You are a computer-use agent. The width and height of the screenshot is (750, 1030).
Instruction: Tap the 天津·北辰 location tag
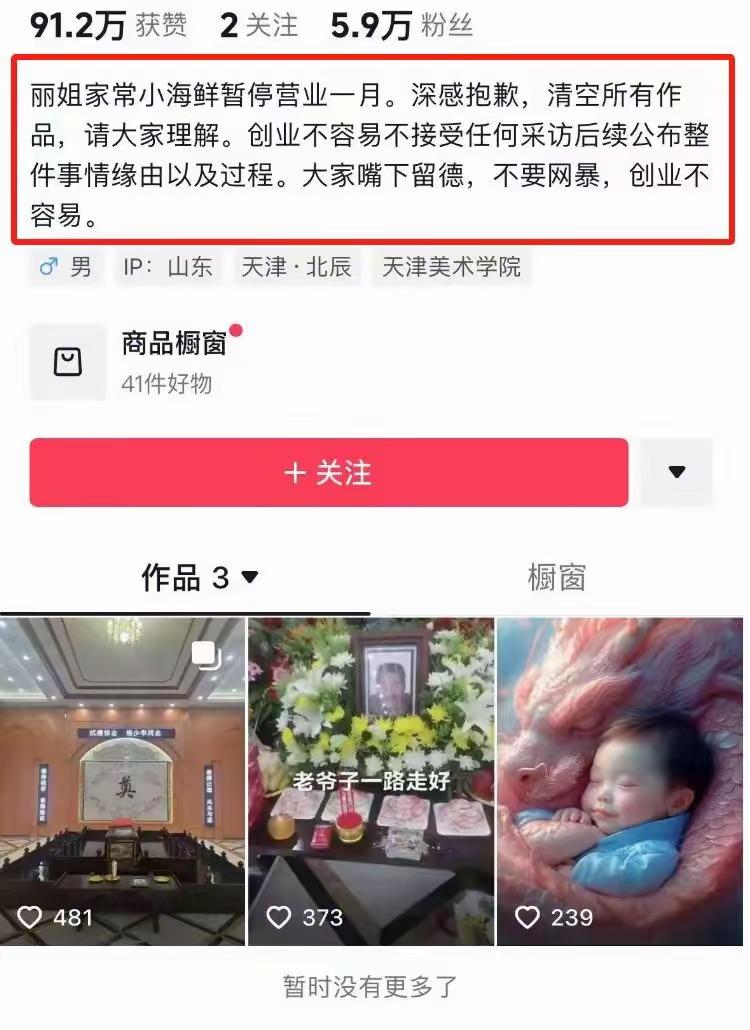coord(297,267)
